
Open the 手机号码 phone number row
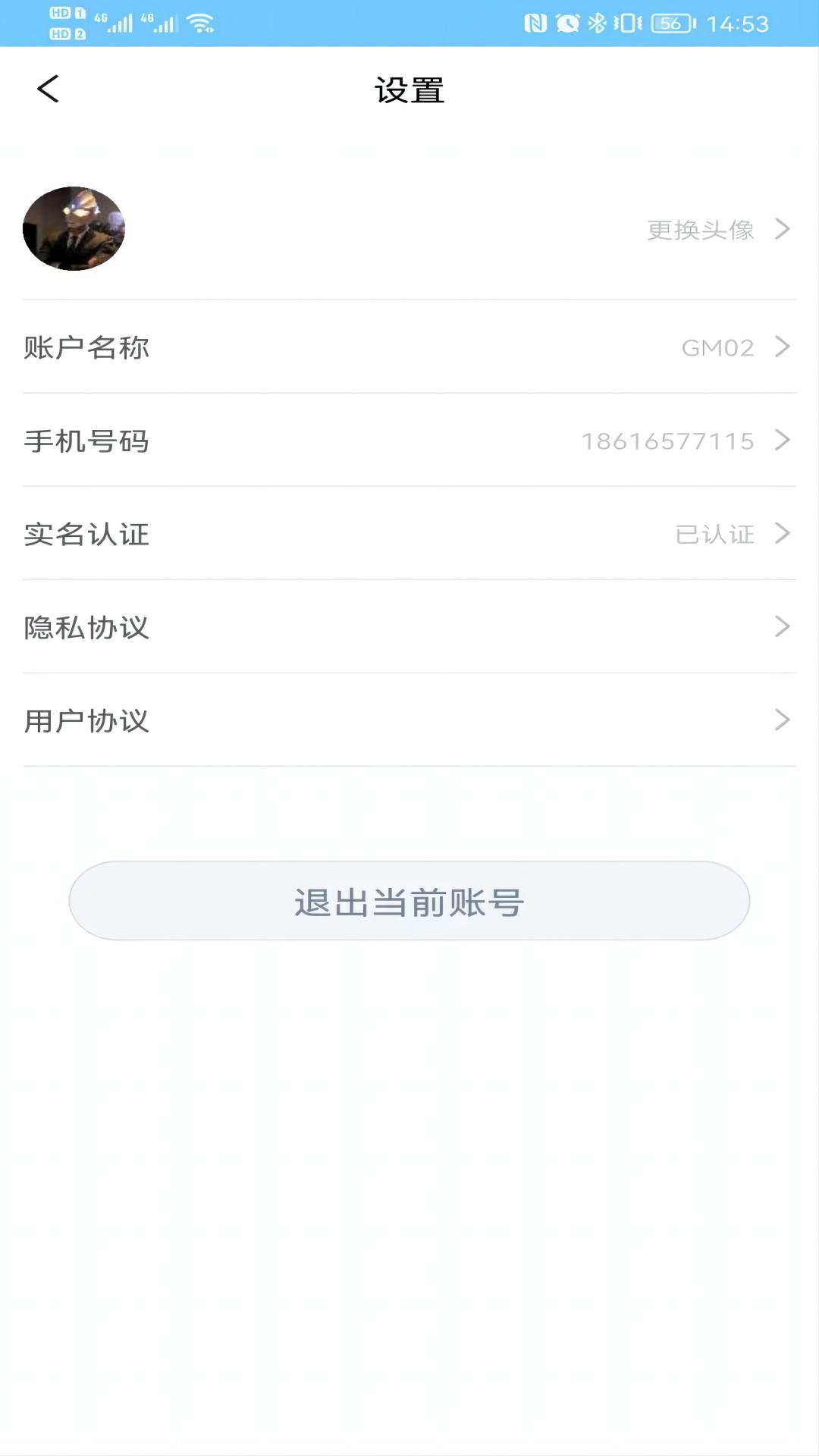coord(409,441)
